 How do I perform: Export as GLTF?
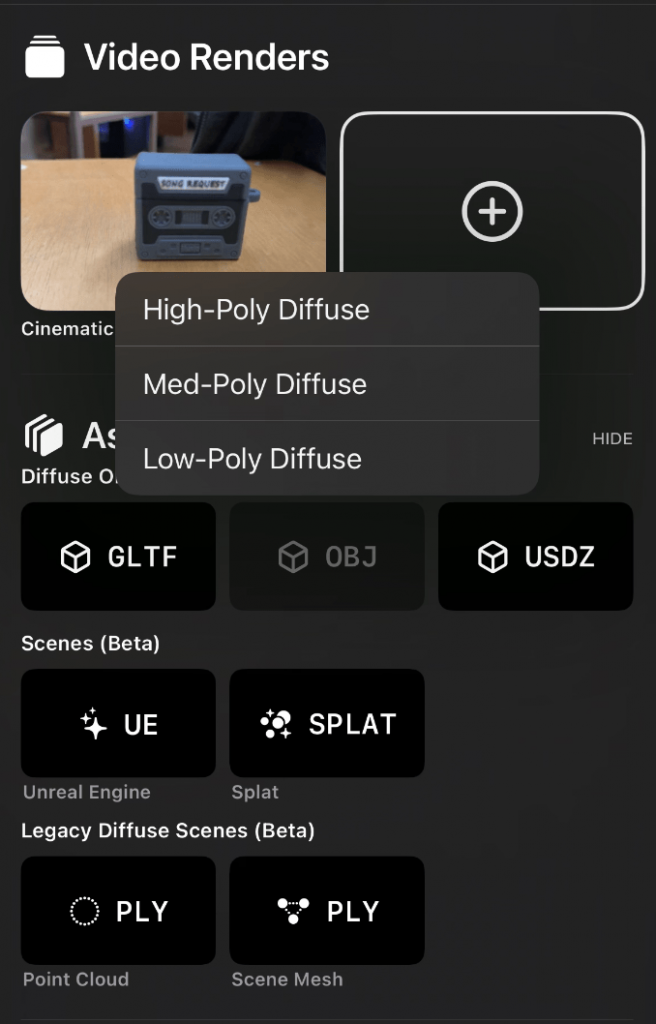coord(118,557)
